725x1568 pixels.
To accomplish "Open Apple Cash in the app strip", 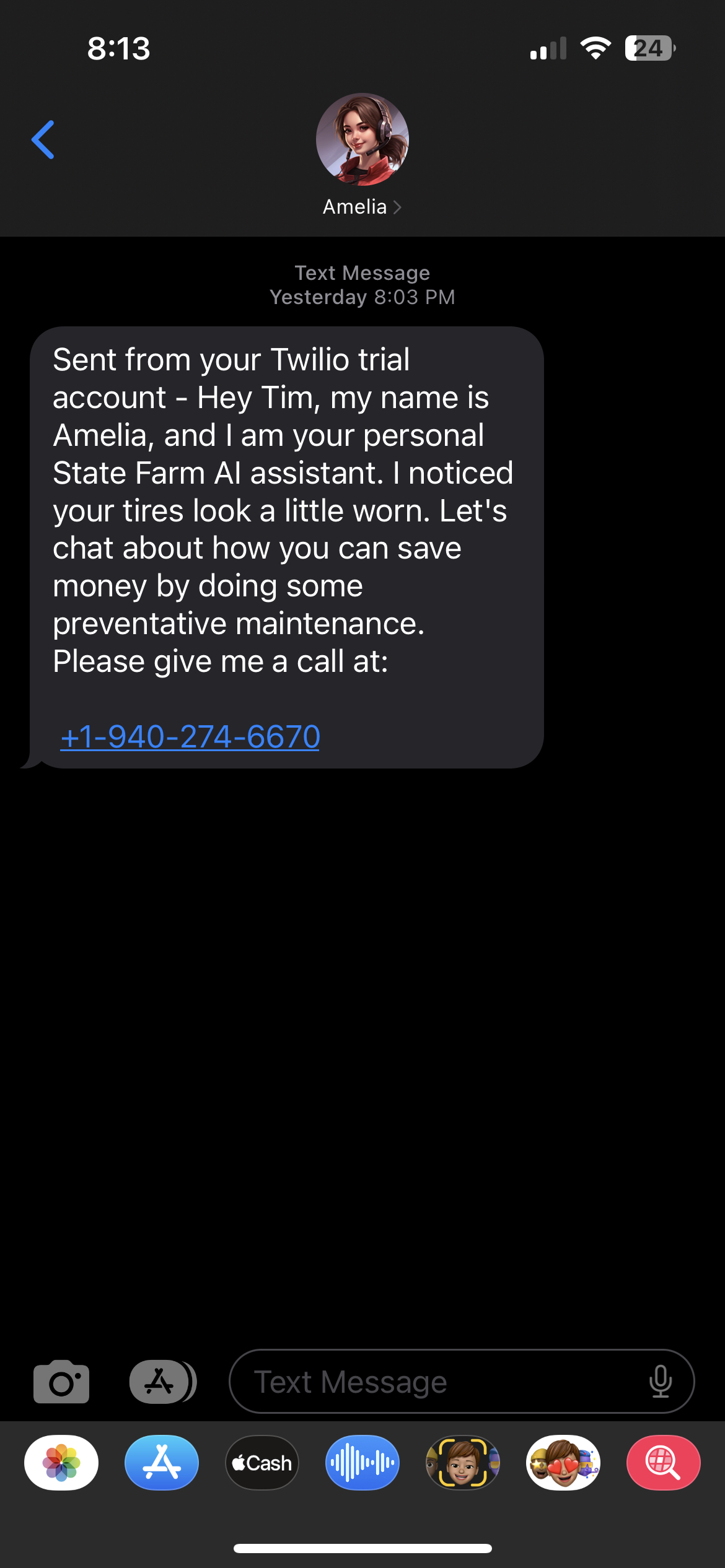I will click(x=261, y=1463).
